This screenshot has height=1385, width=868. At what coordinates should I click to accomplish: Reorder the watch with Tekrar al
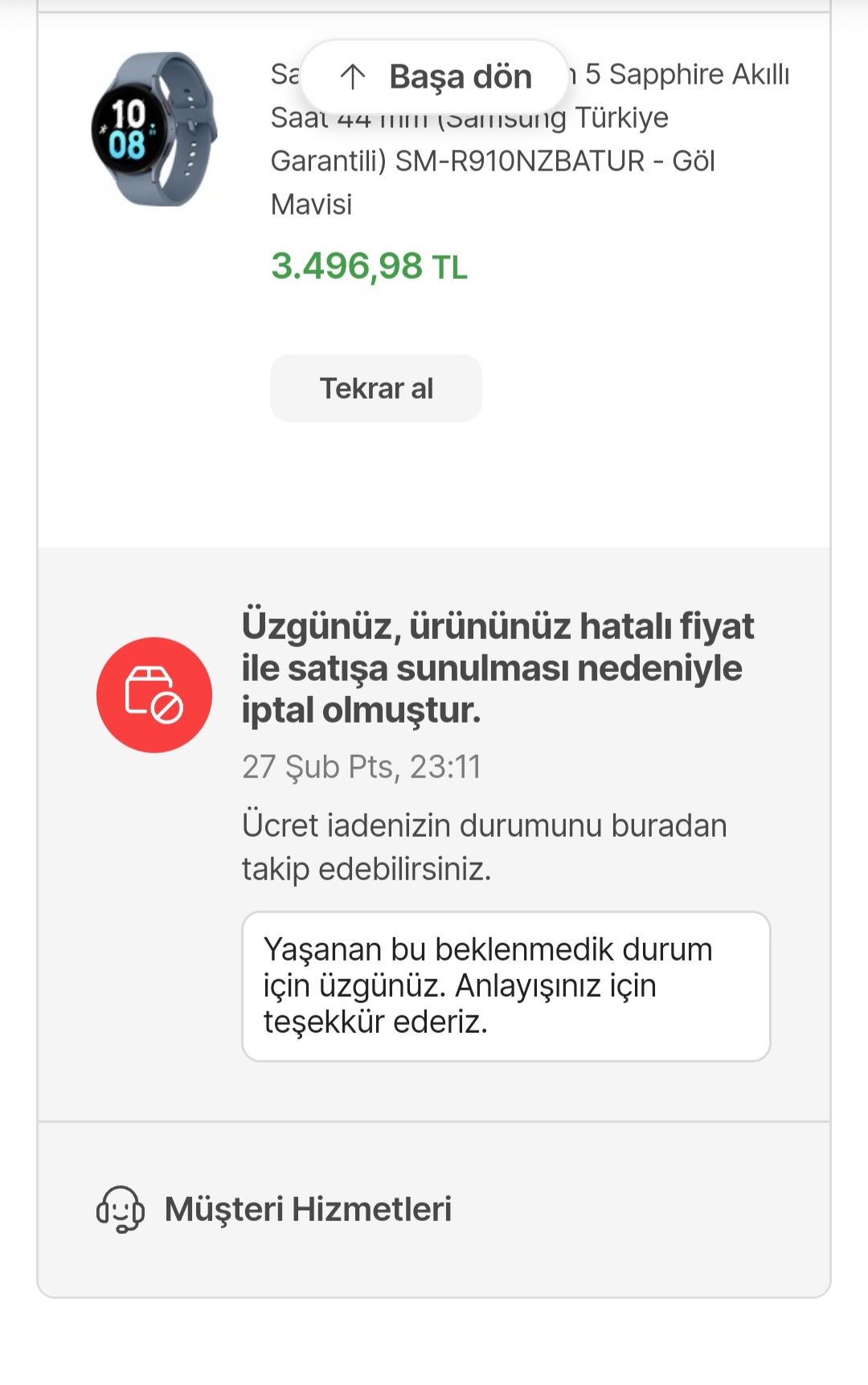(376, 388)
